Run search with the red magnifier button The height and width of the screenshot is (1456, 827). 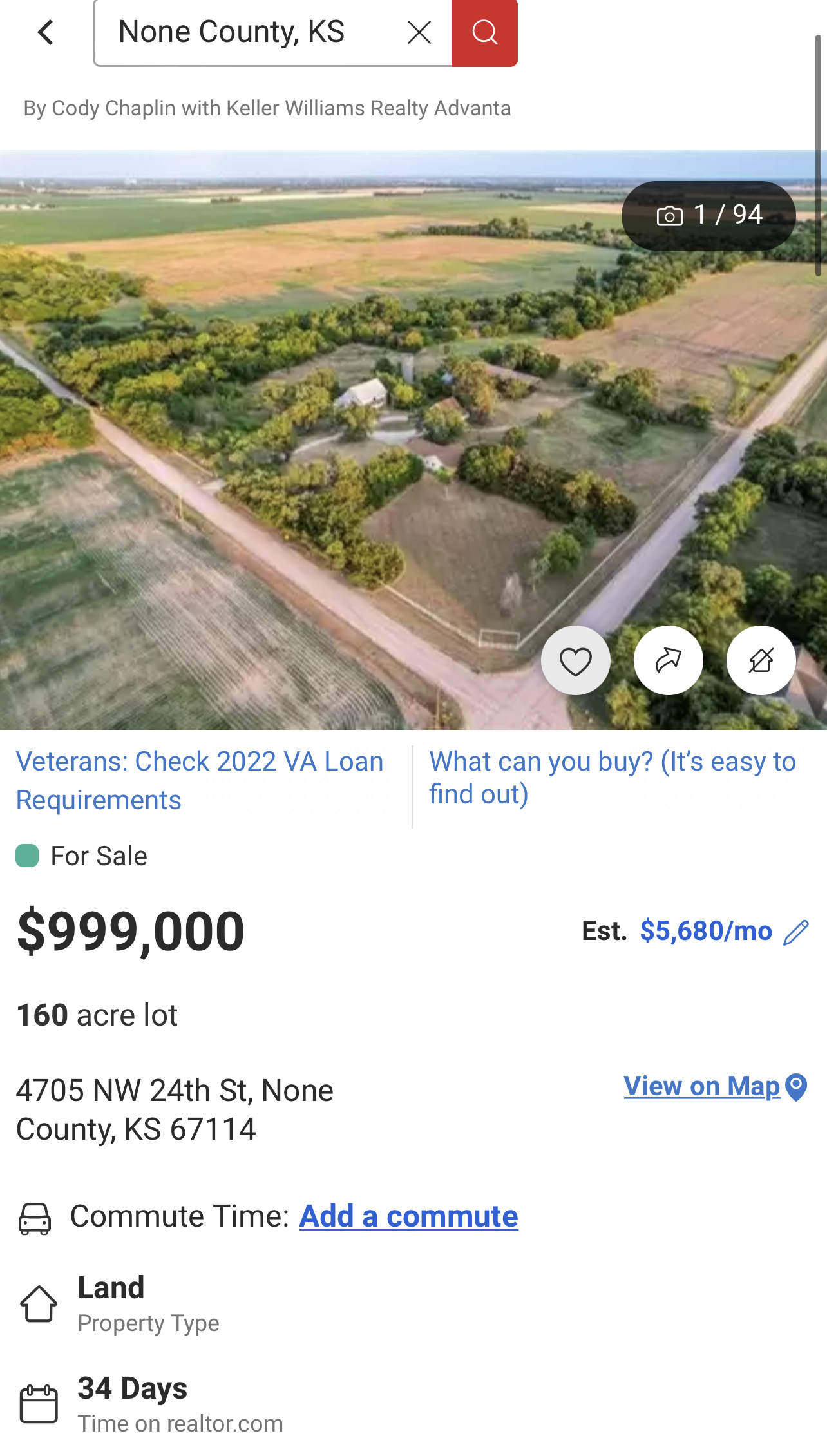tap(485, 32)
